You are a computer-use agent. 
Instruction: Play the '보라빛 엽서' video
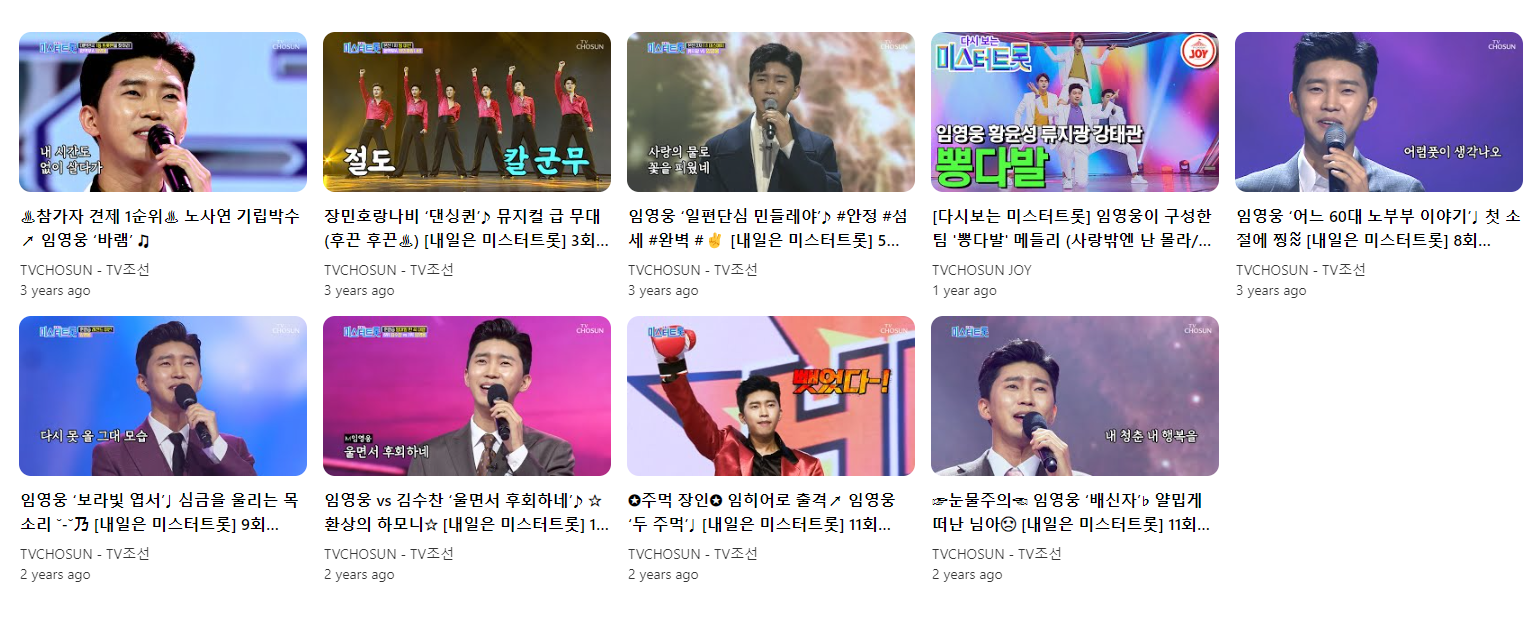(163, 396)
